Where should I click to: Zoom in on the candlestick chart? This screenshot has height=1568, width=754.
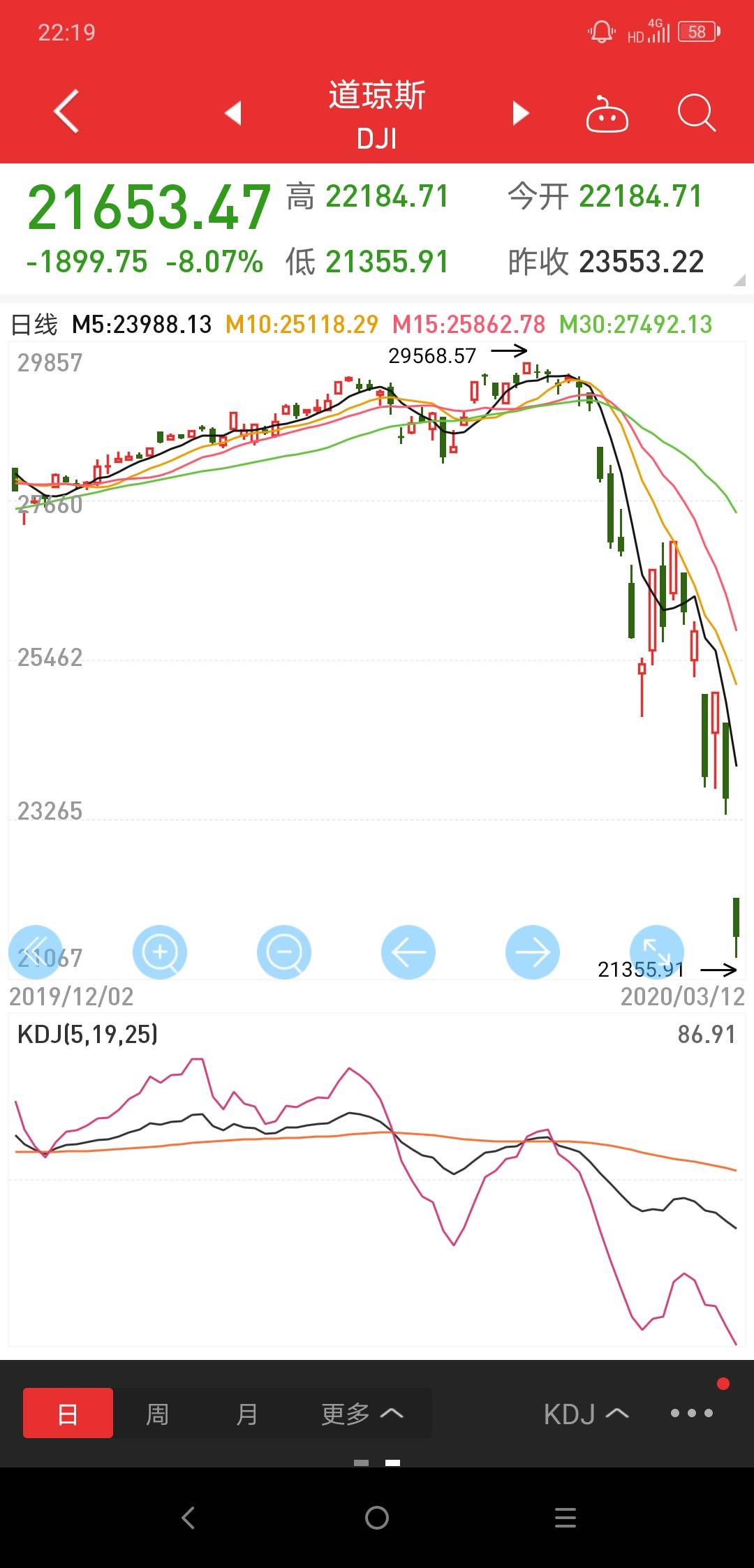160,952
